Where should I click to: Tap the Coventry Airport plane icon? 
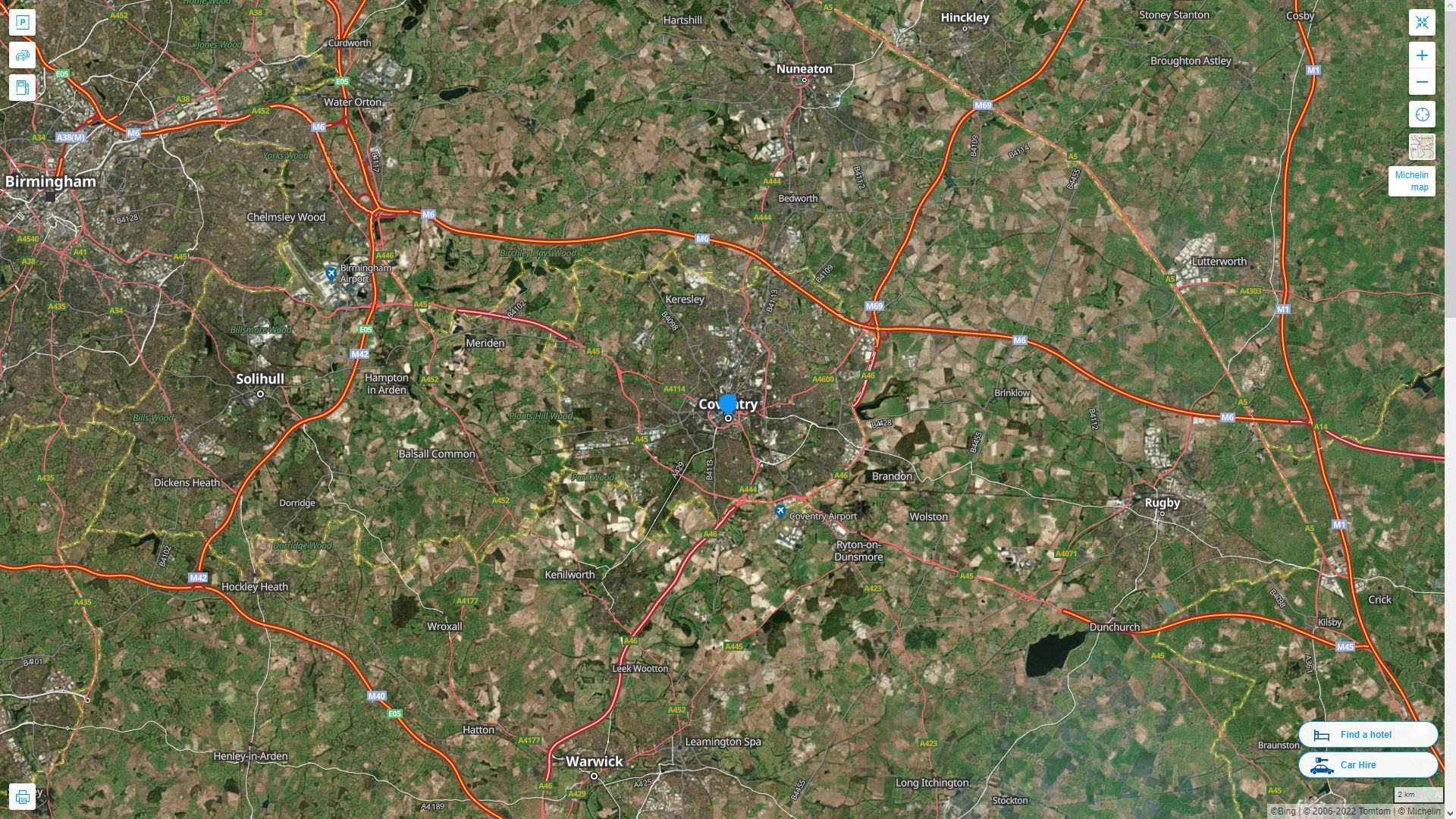(780, 512)
